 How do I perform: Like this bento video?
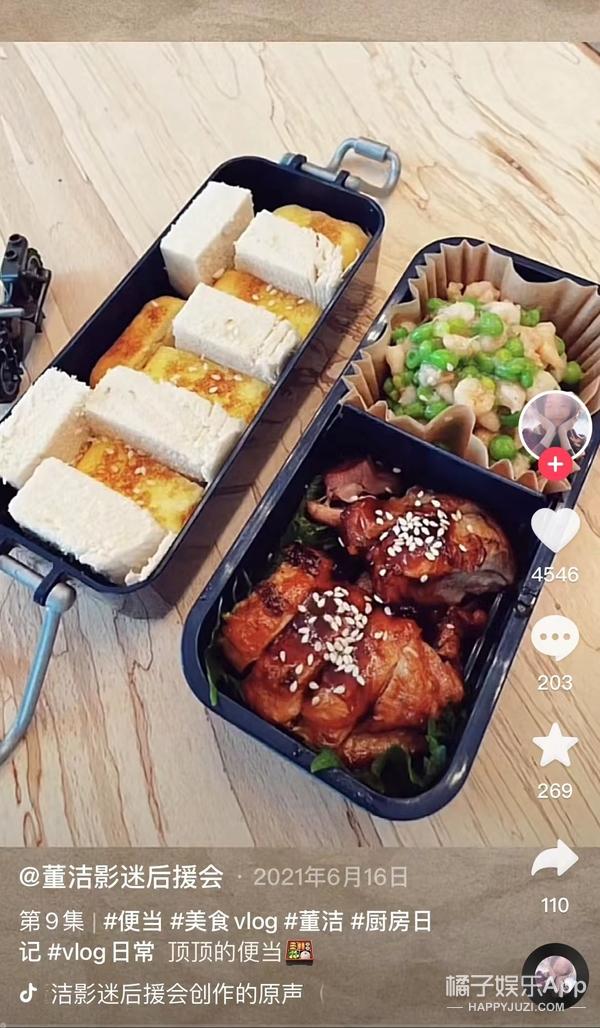point(554,531)
